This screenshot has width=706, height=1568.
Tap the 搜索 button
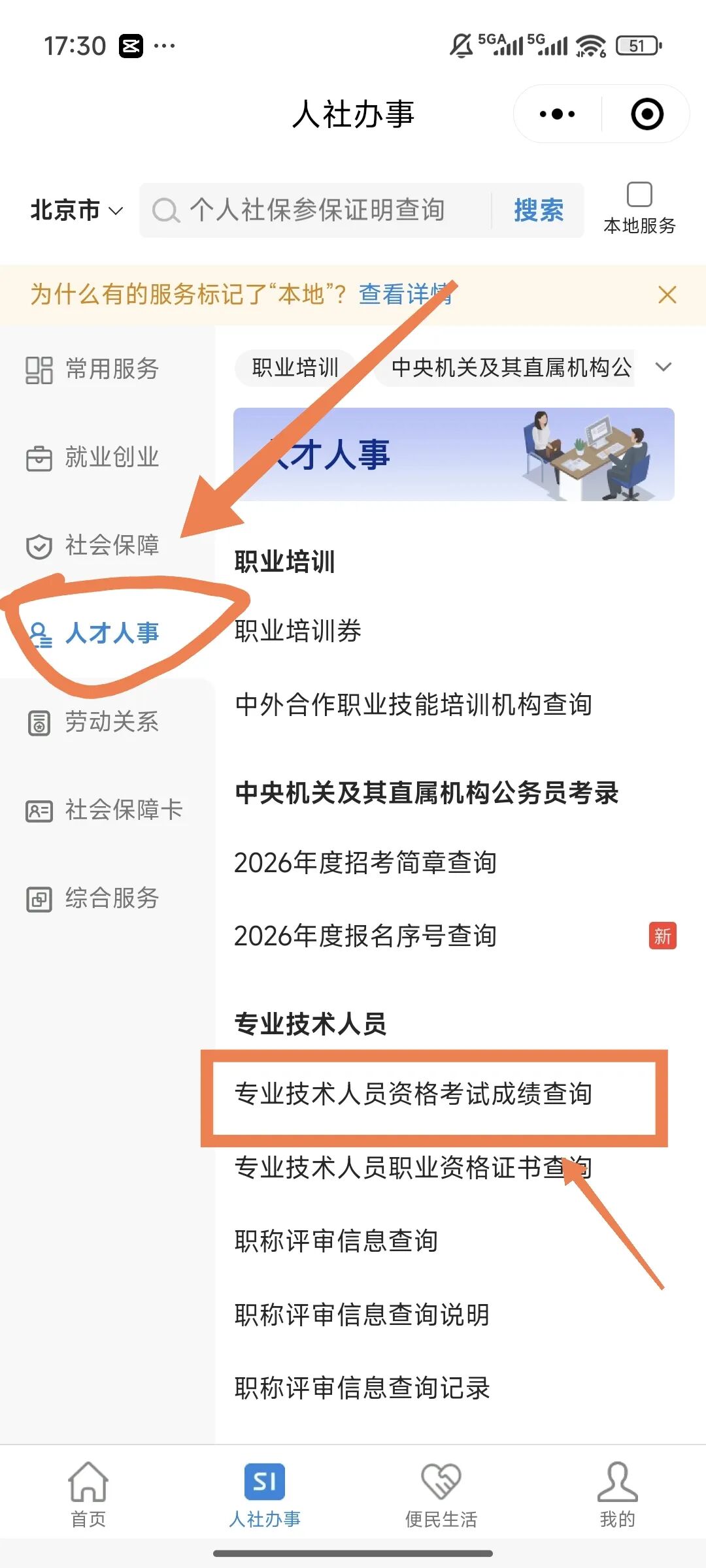(x=538, y=210)
